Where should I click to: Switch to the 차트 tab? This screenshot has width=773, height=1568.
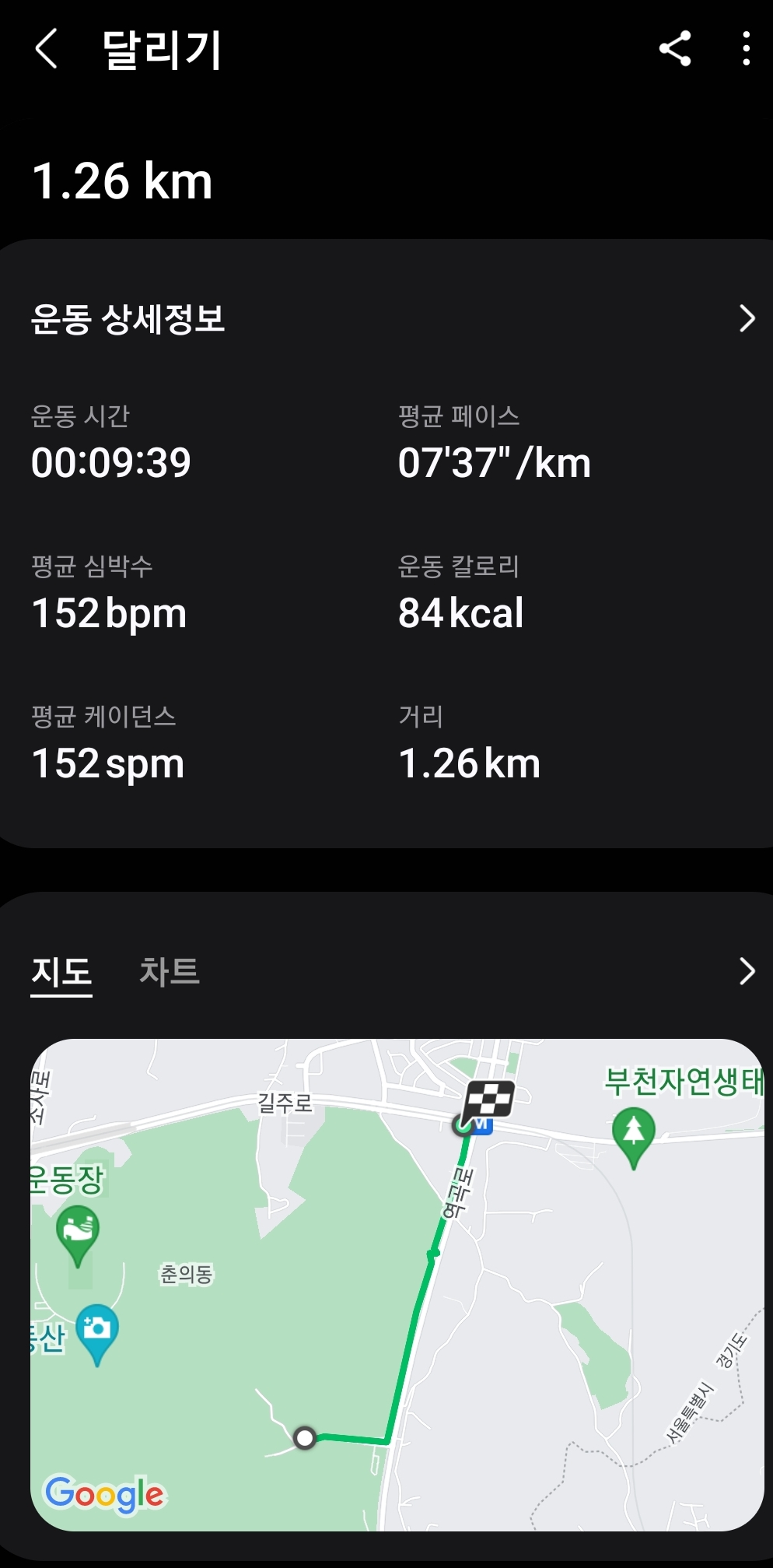(170, 971)
